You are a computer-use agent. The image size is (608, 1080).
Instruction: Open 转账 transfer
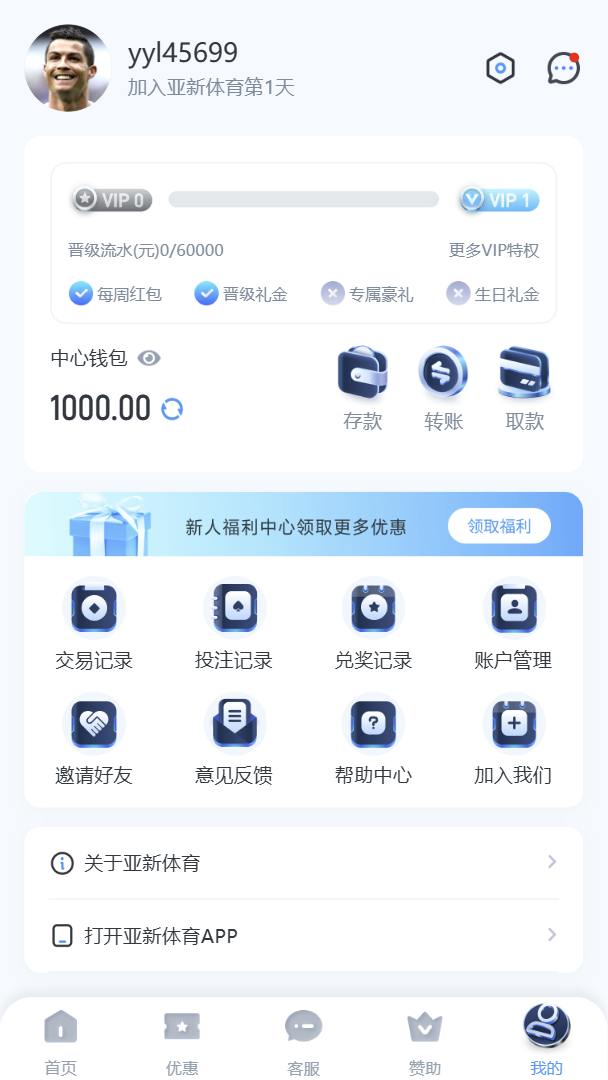tap(443, 388)
